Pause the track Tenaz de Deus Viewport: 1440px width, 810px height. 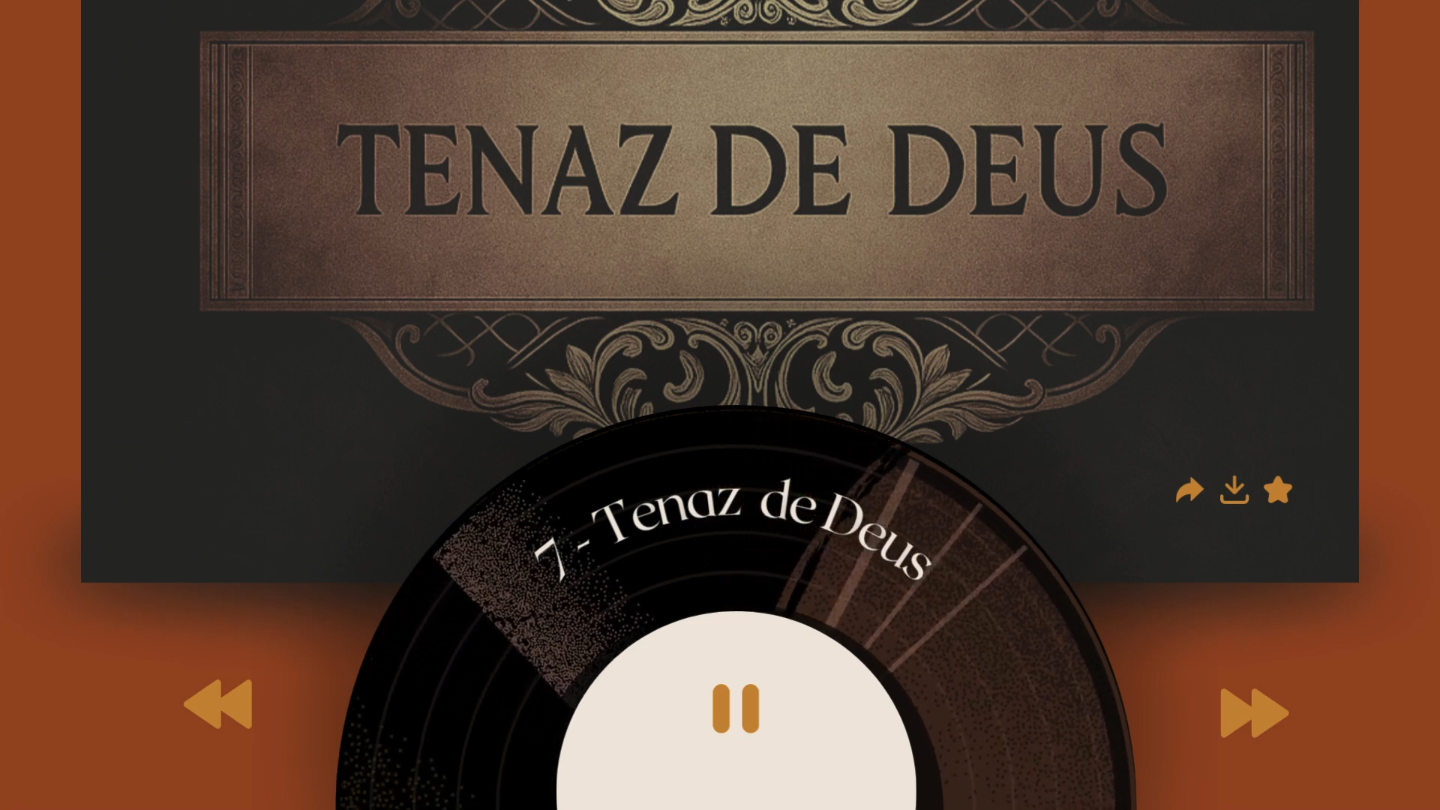[x=735, y=709]
